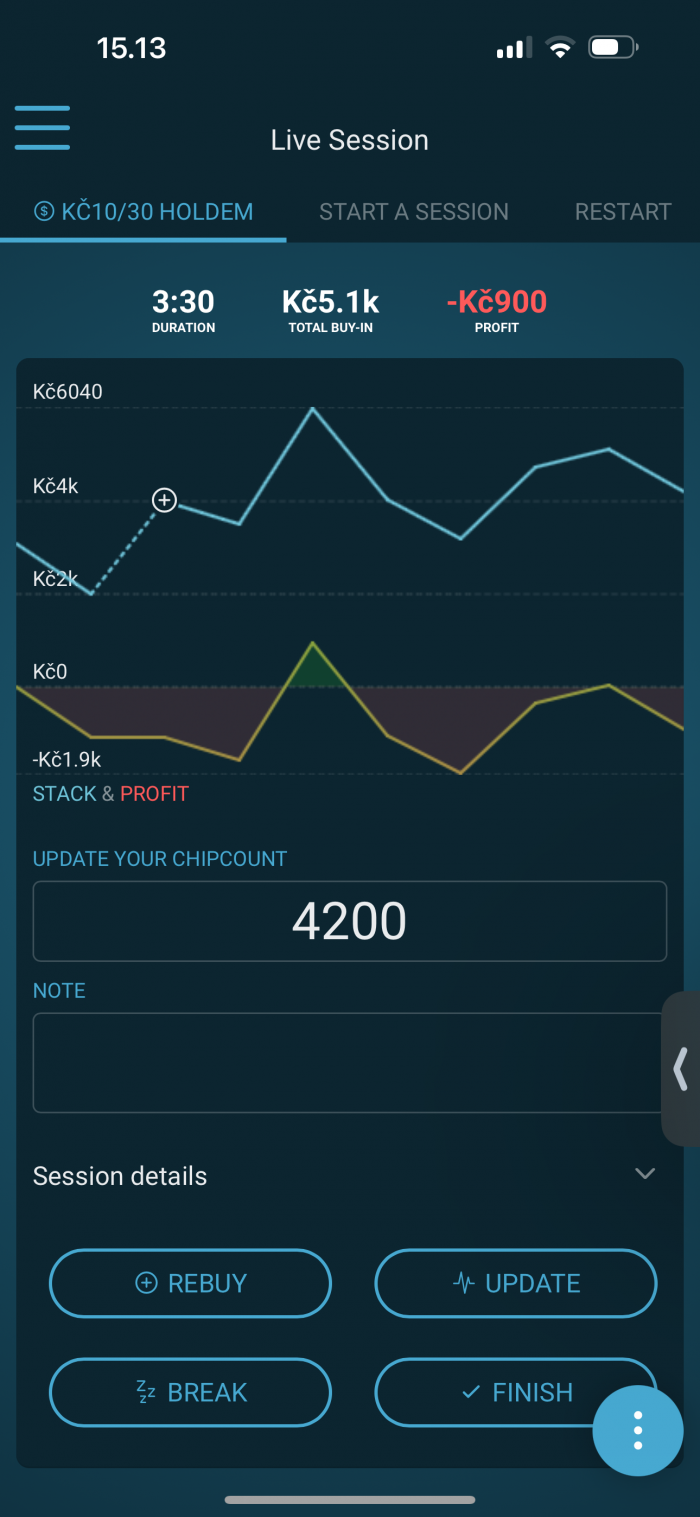Edit the chipcount field showing 4200
The image size is (700, 1517).
pyautogui.click(x=350, y=921)
